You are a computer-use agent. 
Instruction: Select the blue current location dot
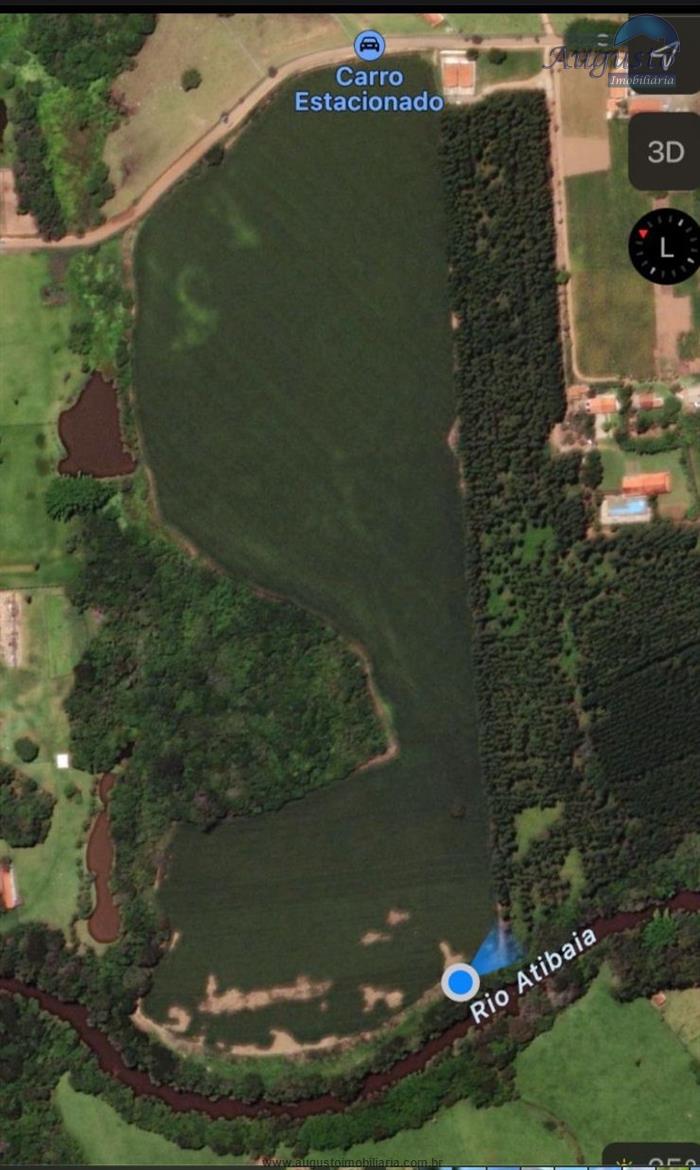(460, 982)
